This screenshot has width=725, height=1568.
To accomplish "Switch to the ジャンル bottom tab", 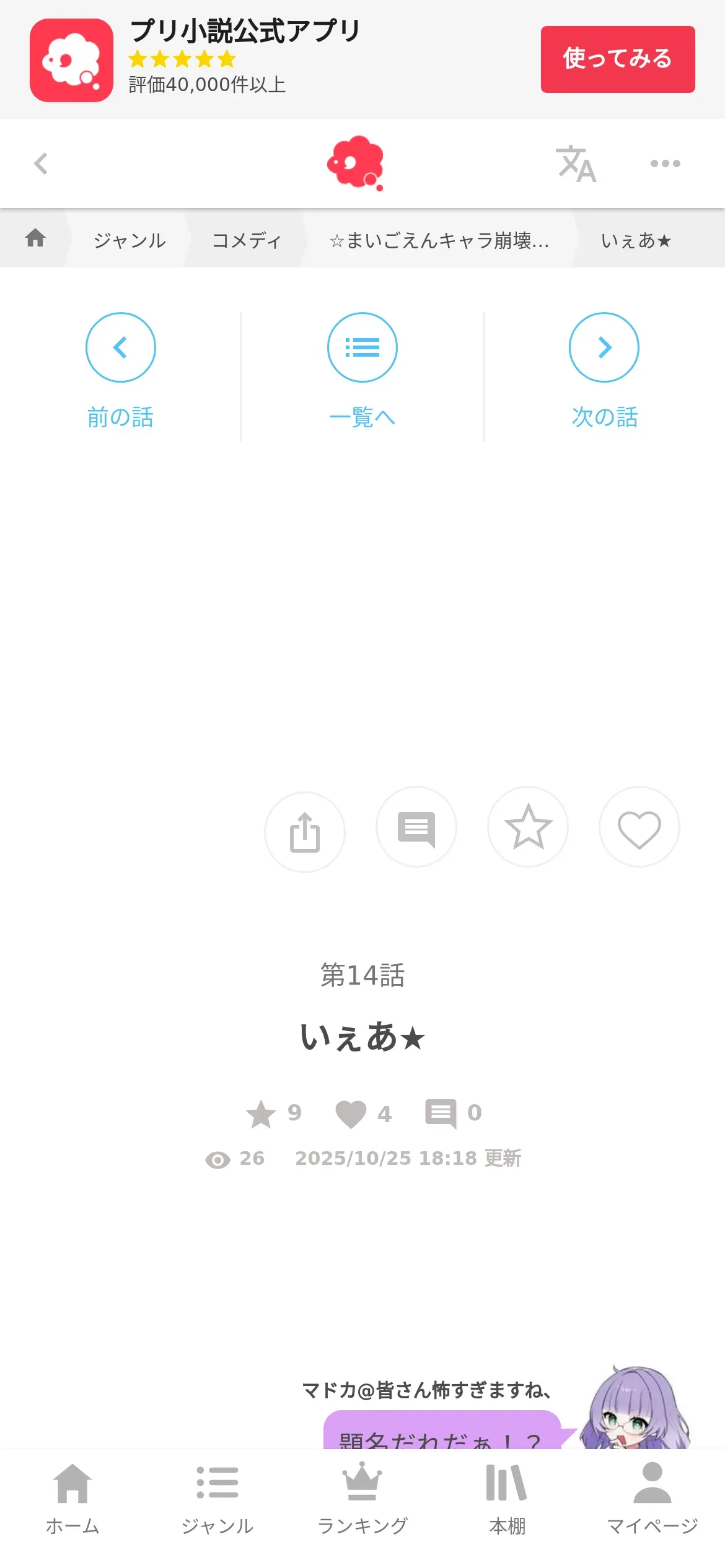I will pos(217,1499).
